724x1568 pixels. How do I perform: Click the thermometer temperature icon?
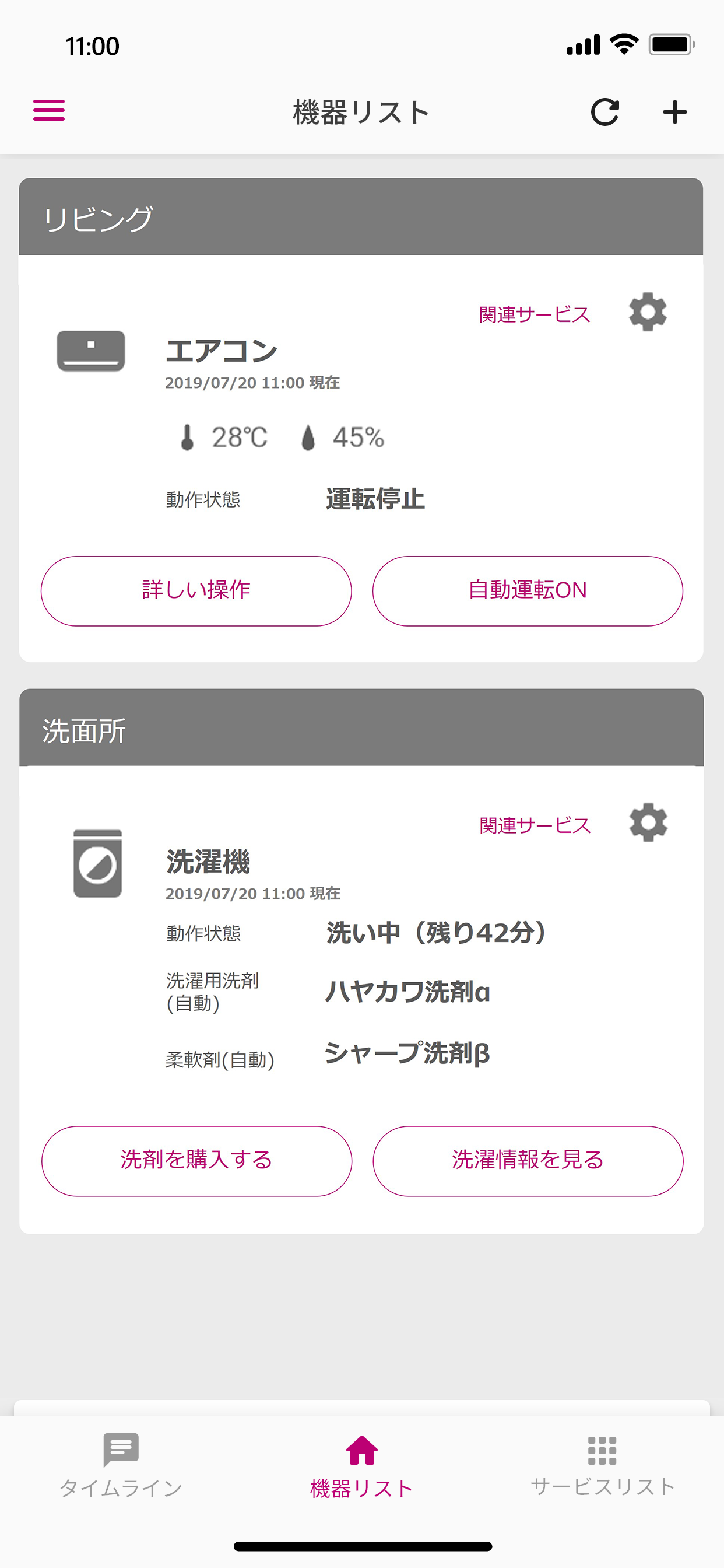click(x=186, y=437)
